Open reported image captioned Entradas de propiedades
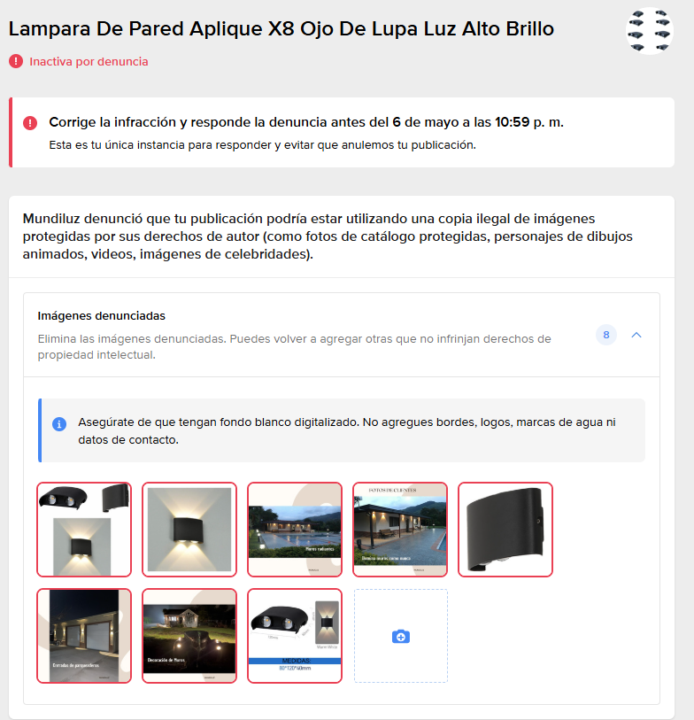This screenshot has width=694, height=720. (x=84, y=636)
